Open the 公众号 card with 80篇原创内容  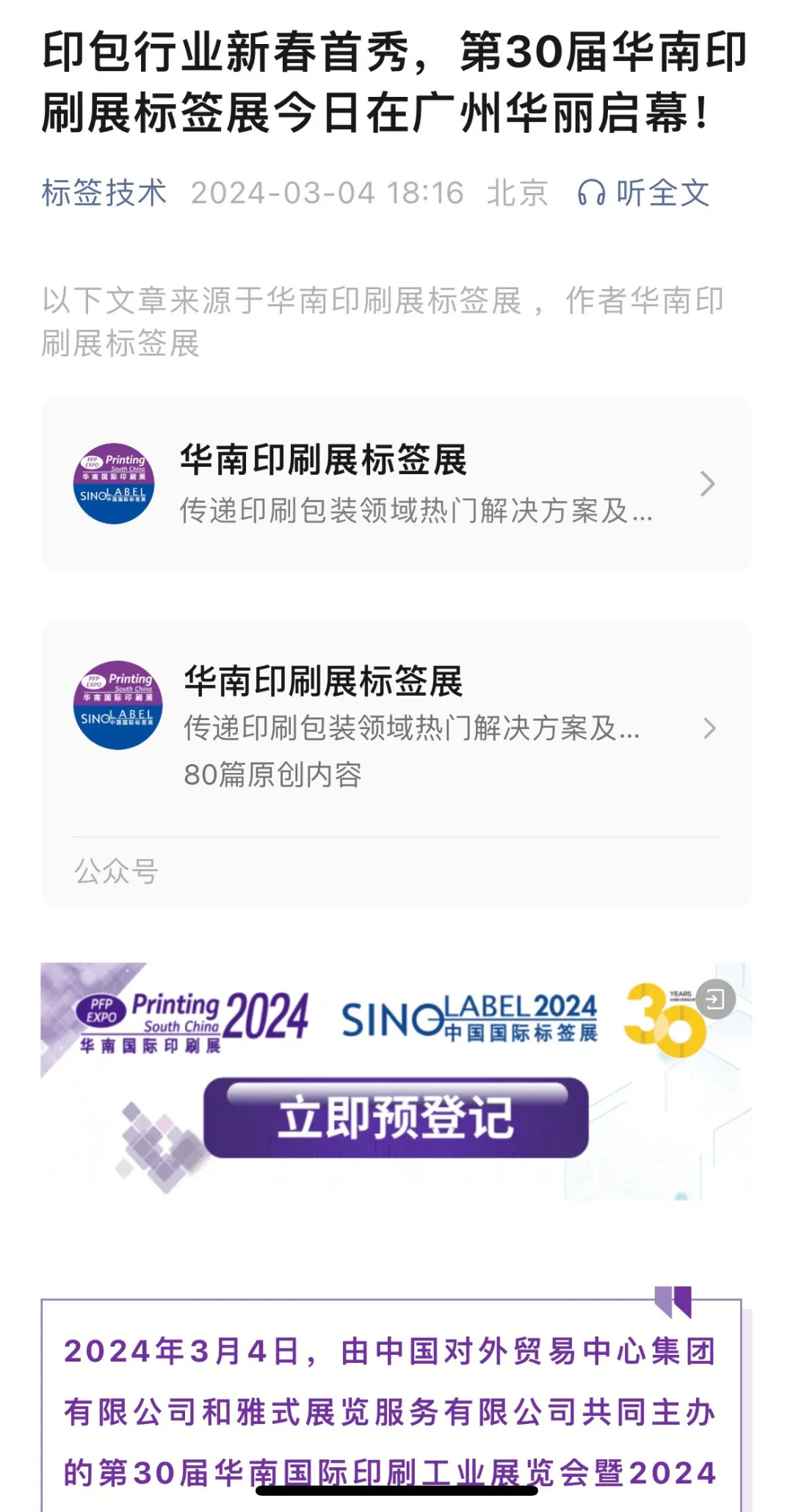[x=395, y=728]
